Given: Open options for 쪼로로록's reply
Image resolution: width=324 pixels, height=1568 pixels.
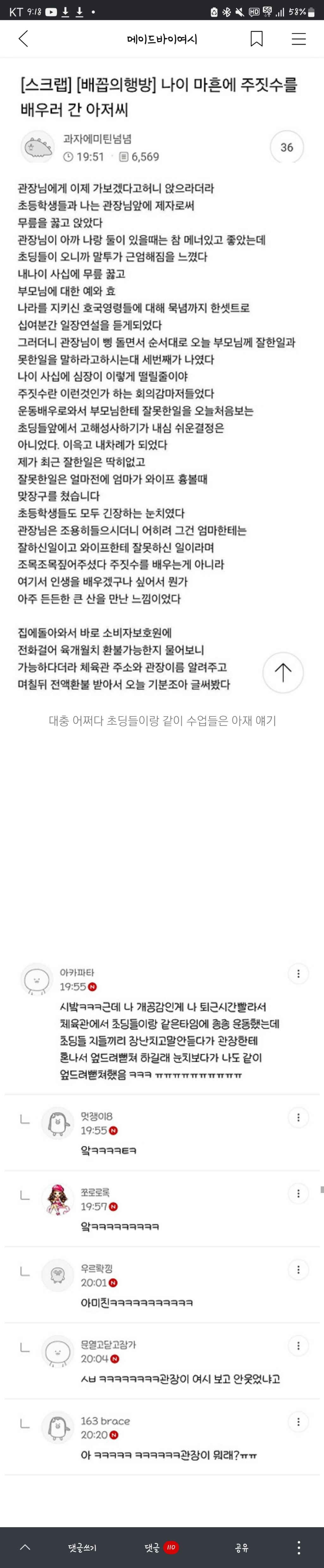Looking at the screenshot, I should pos(298,1193).
